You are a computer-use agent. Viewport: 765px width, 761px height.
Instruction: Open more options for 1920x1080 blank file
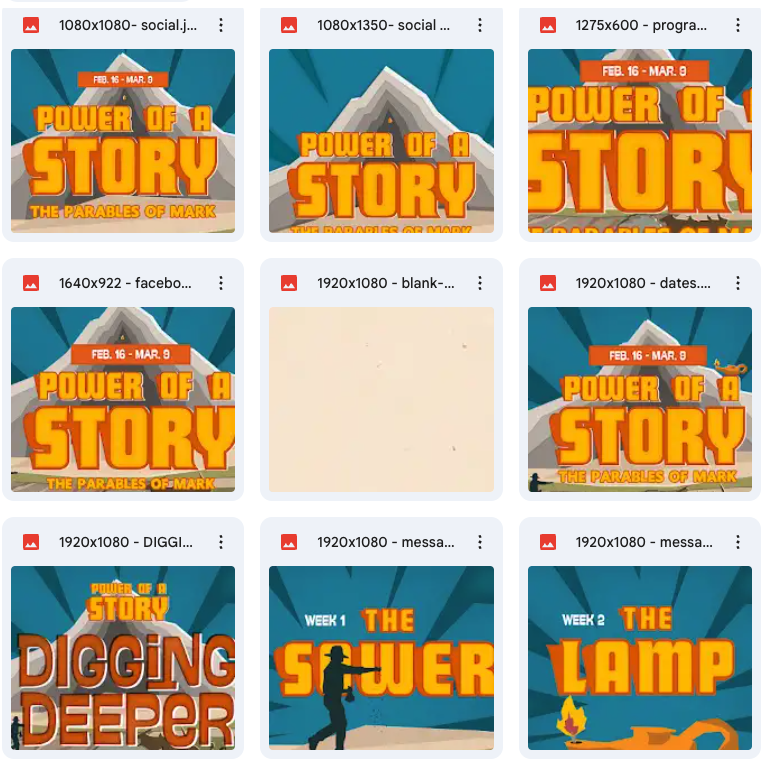pyautogui.click(x=480, y=283)
